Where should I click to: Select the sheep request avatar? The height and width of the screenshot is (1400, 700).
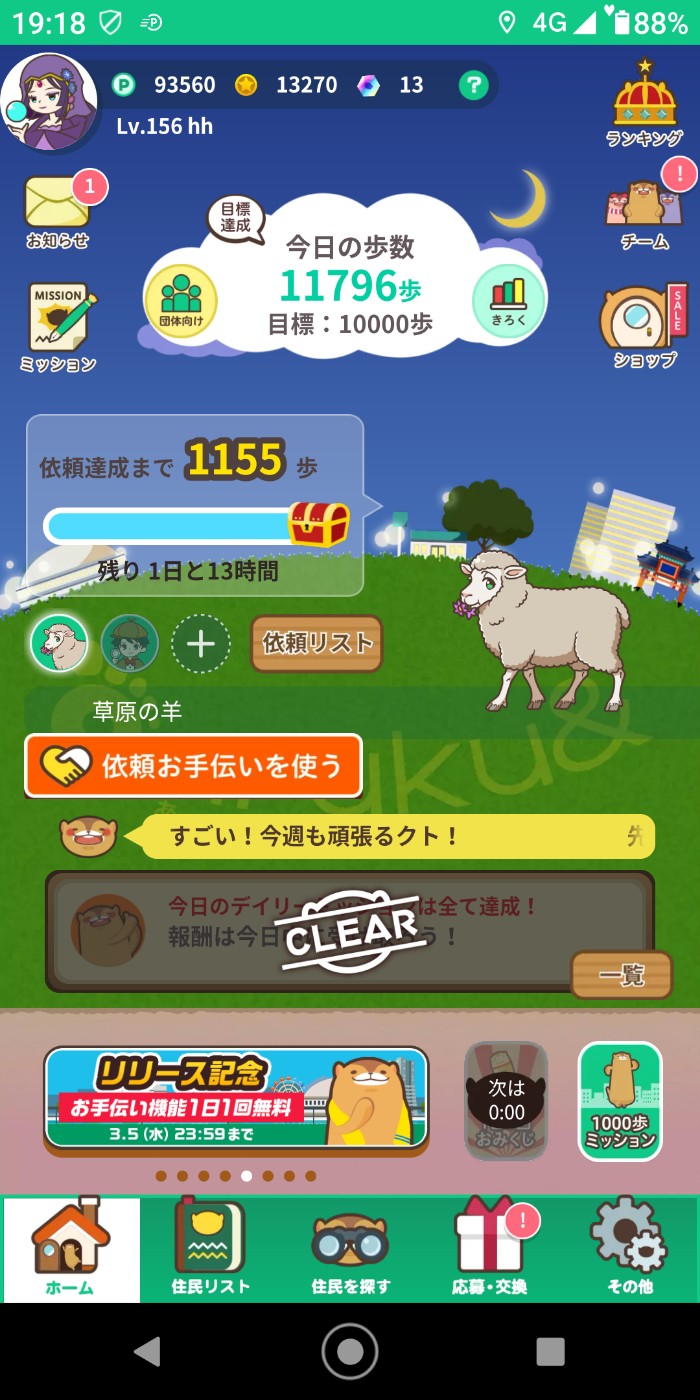tap(59, 643)
